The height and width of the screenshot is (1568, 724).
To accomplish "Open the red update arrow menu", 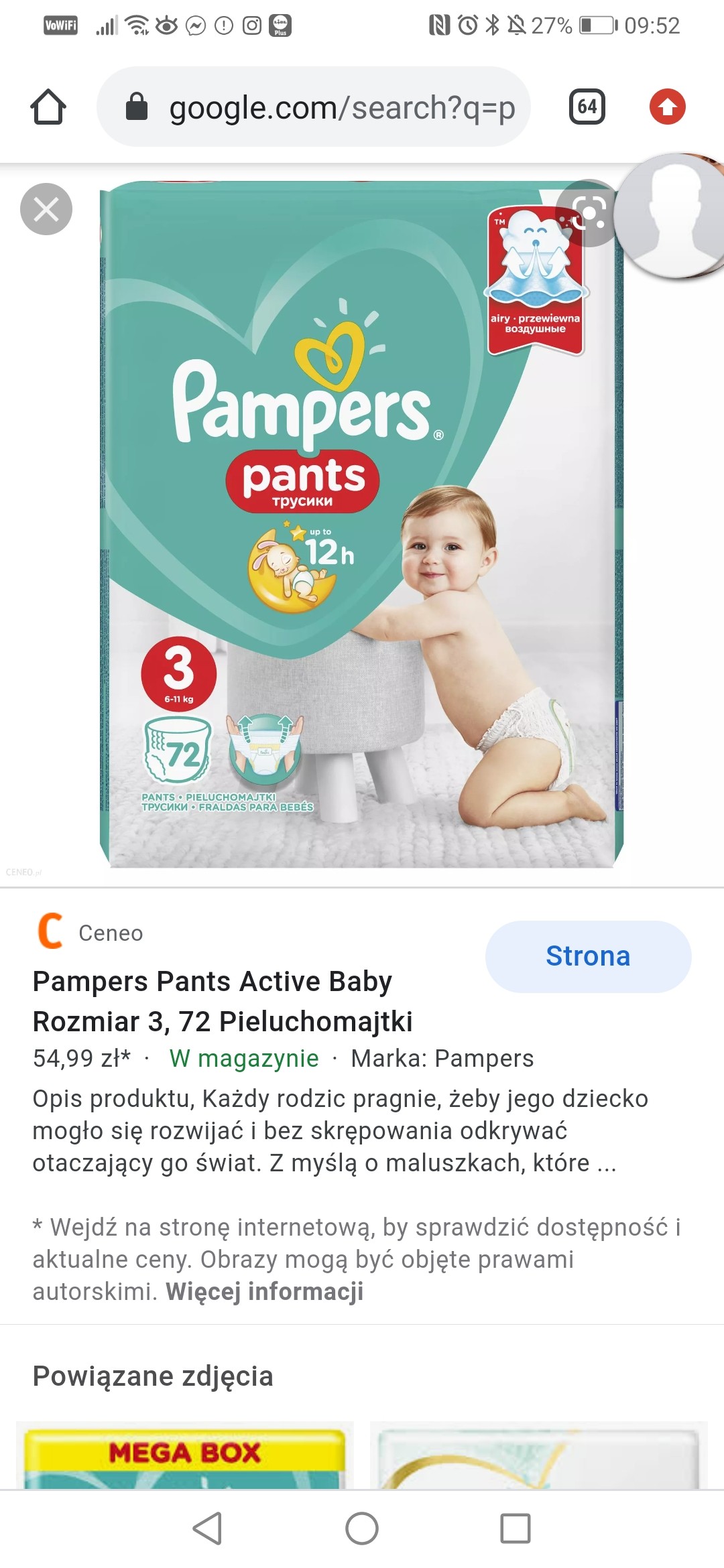I will pyautogui.click(x=667, y=107).
